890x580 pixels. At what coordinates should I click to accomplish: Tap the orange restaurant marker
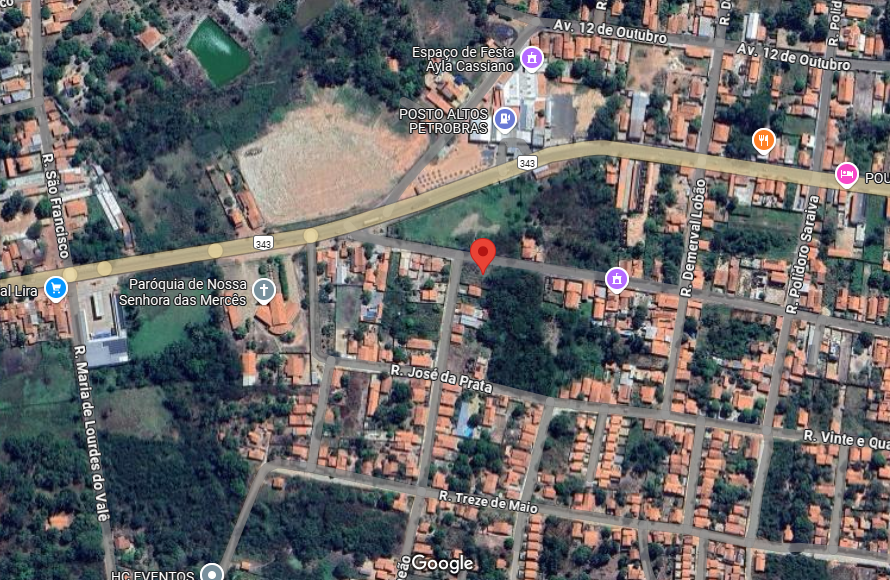pos(764,141)
